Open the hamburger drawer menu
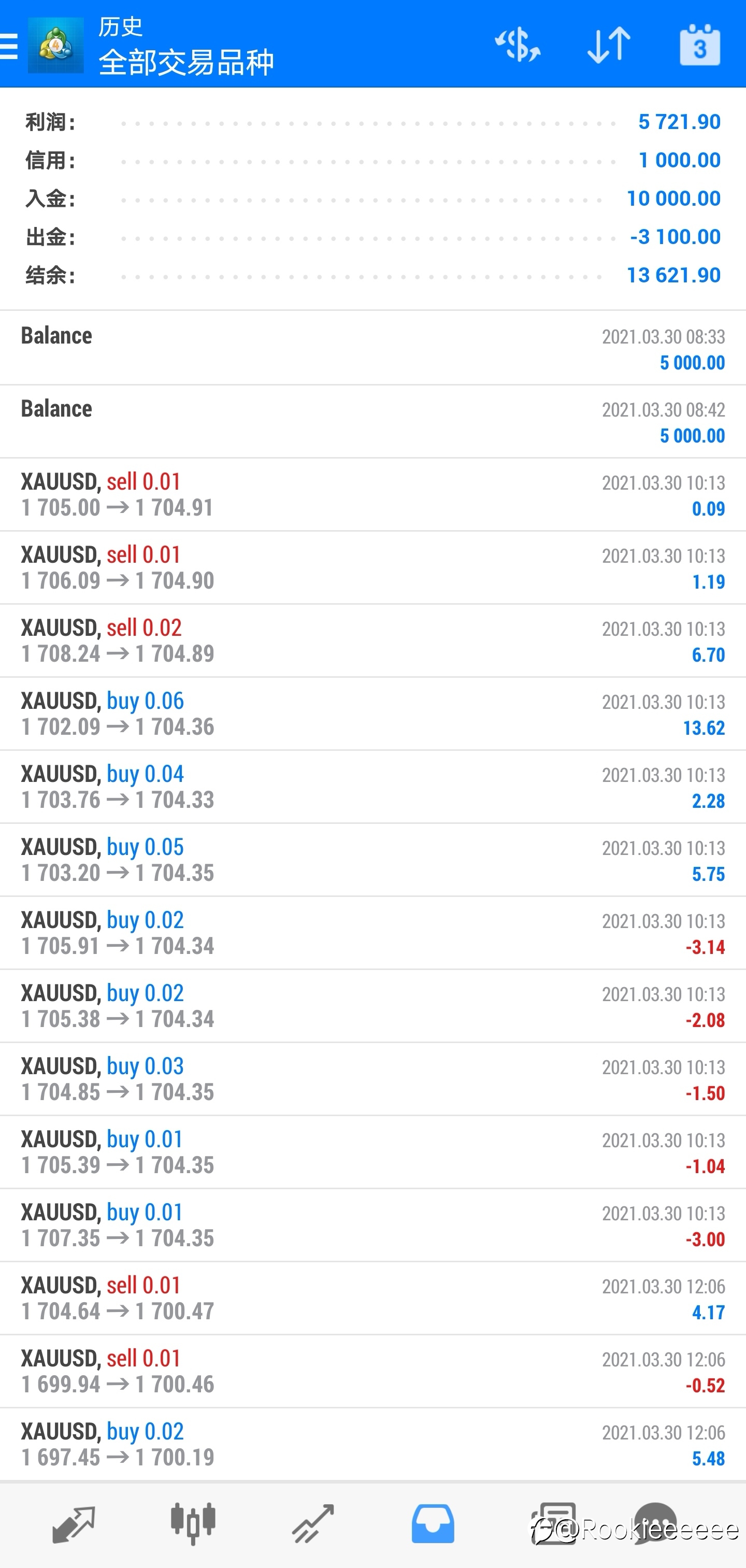Viewport: 746px width, 1568px height. (8, 46)
